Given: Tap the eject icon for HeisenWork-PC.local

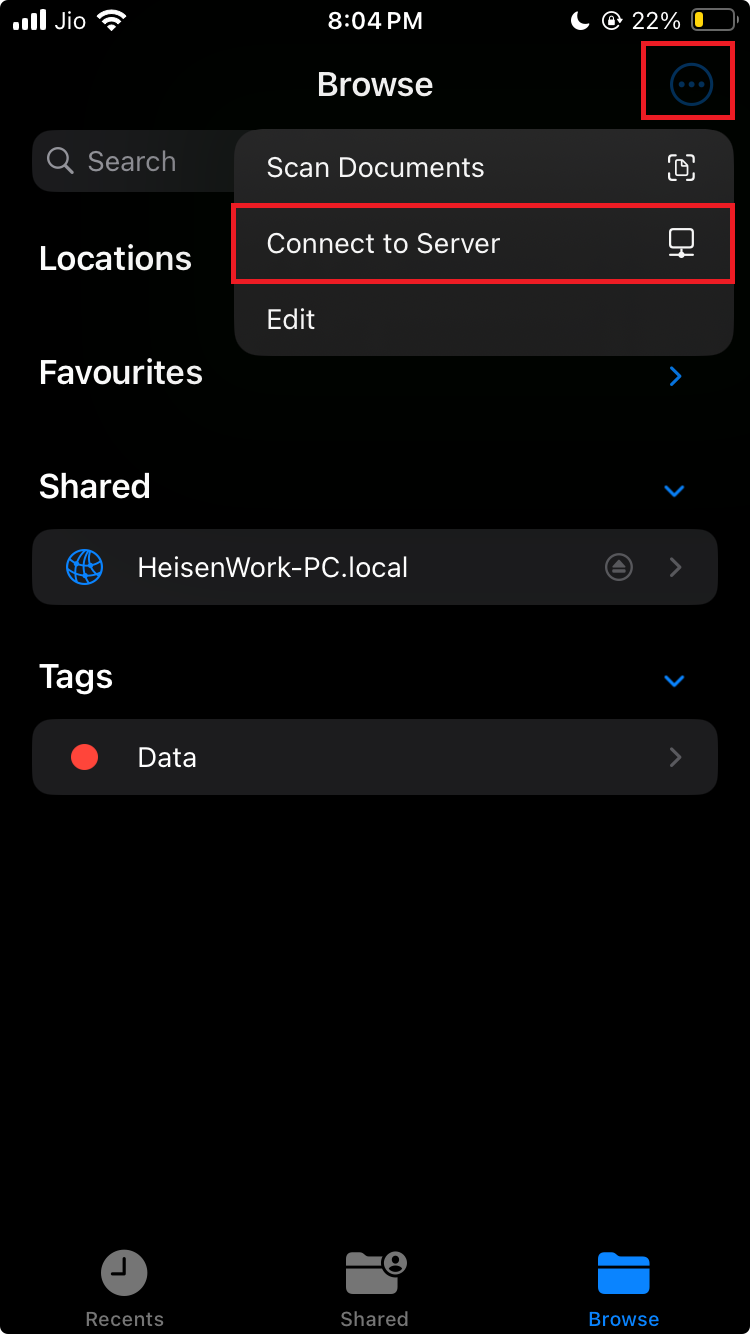Looking at the screenshot, I should 618,567.
